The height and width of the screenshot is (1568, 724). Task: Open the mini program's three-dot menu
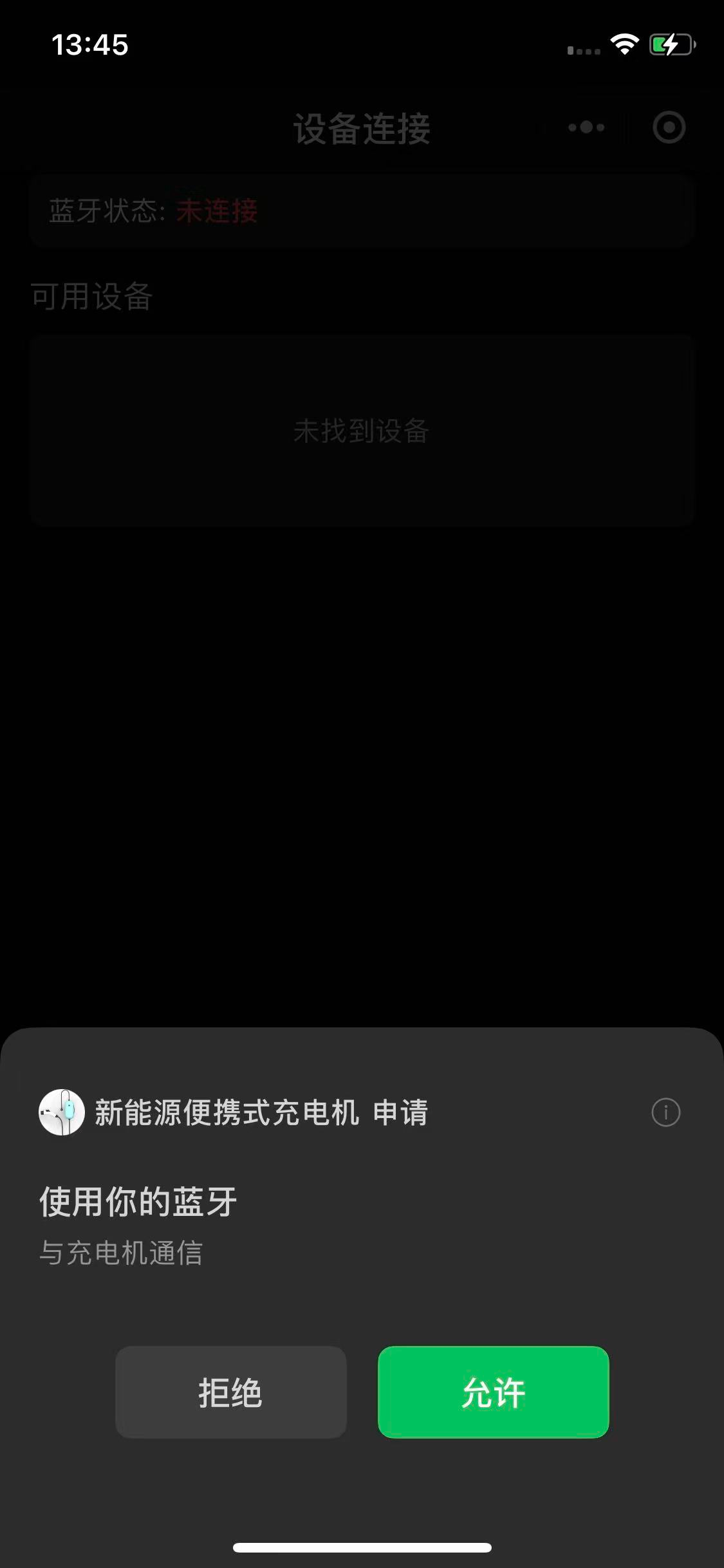coord(586,127)
